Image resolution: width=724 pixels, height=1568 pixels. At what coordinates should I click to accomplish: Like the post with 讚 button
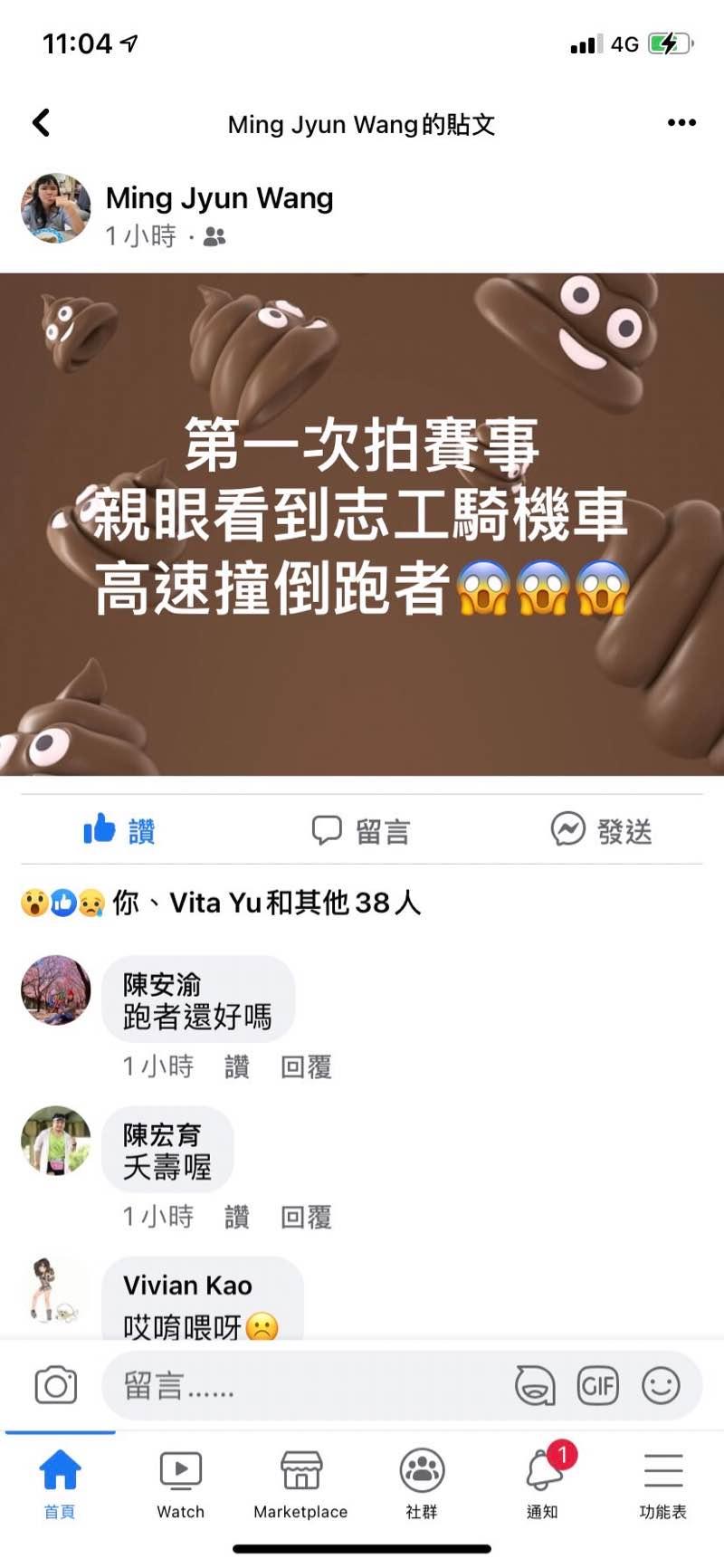tap(119, 829)
